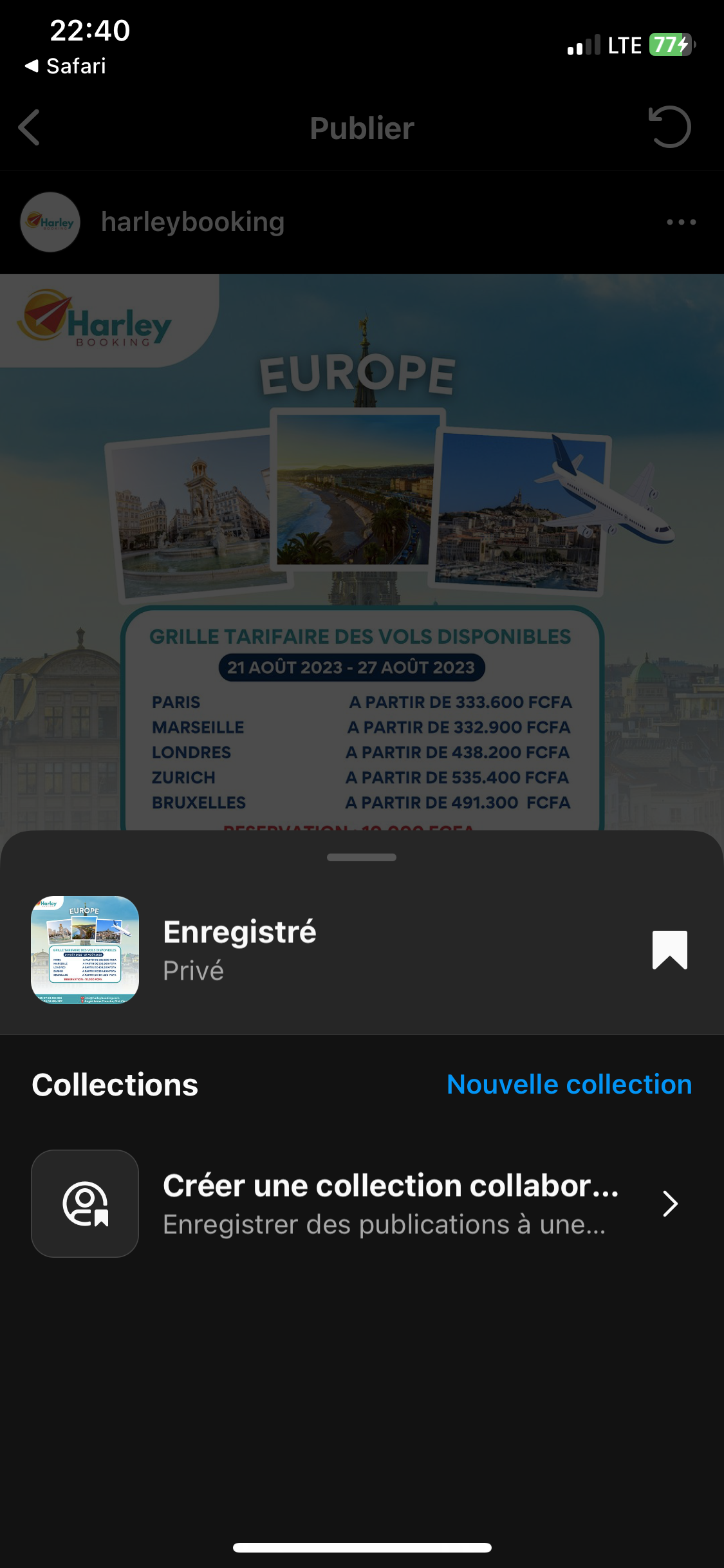Open Créer une collection collaborative row
The width and height of the screenshot is (724, 1568).
coord(362,1204)
